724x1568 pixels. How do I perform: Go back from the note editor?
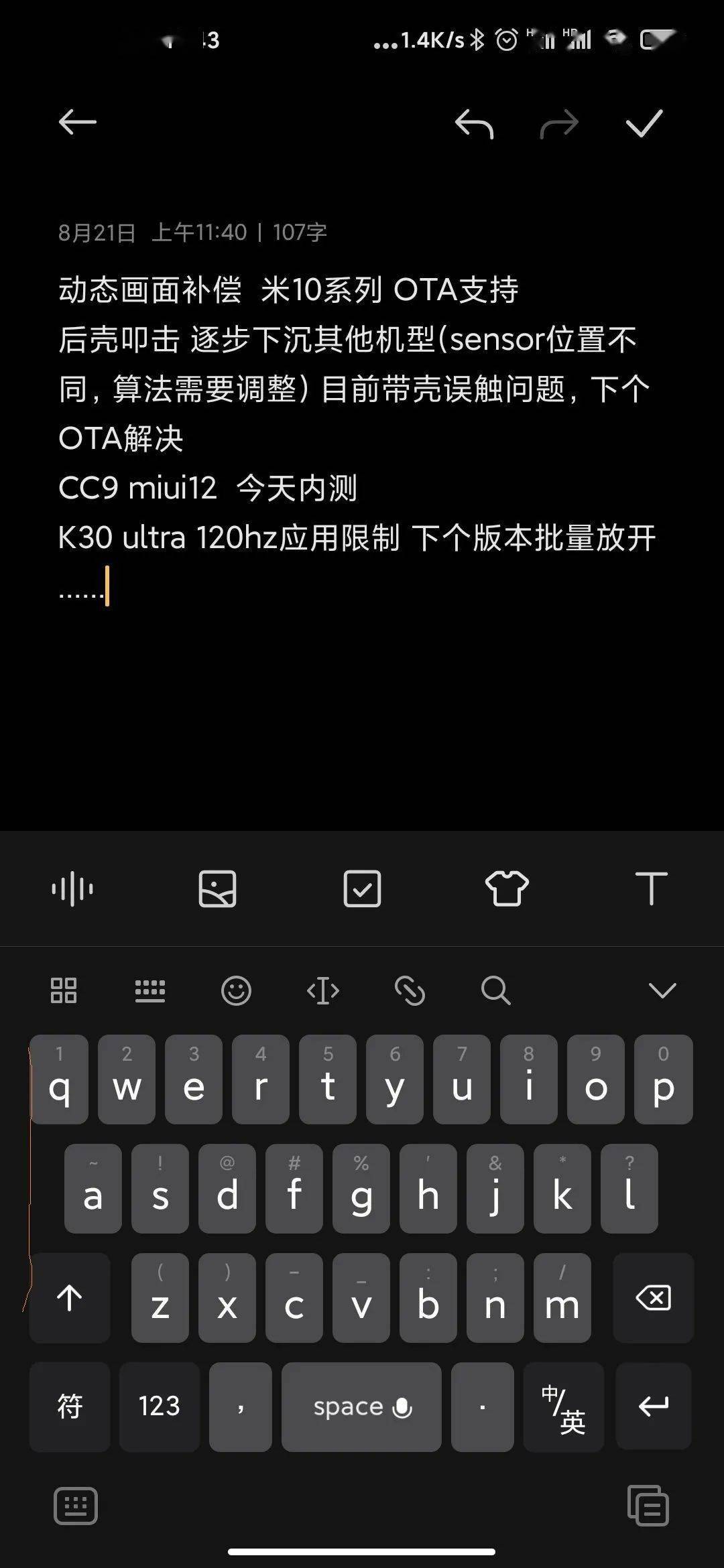[78, 123]
